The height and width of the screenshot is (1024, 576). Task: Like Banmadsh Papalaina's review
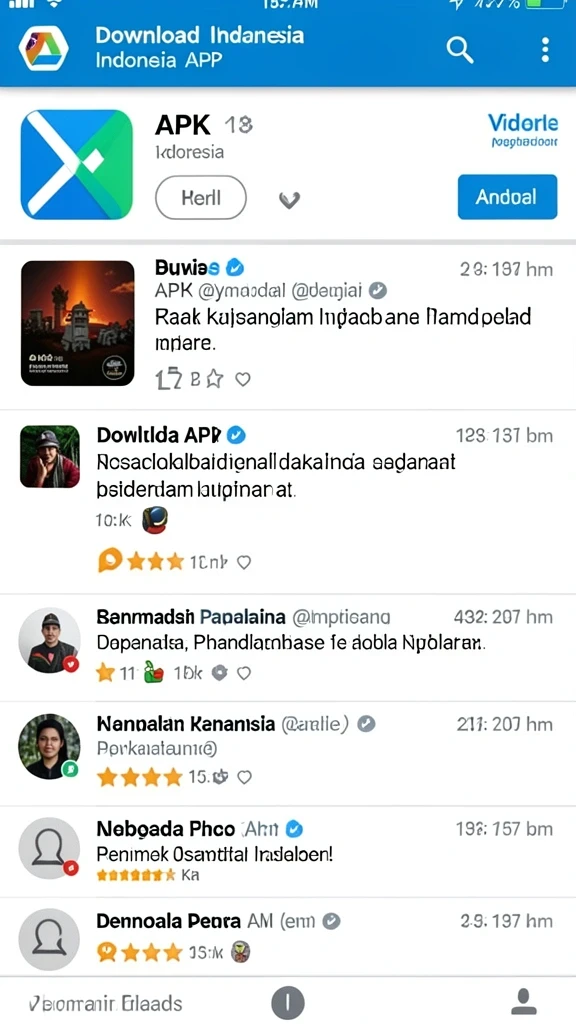[244, 673]
